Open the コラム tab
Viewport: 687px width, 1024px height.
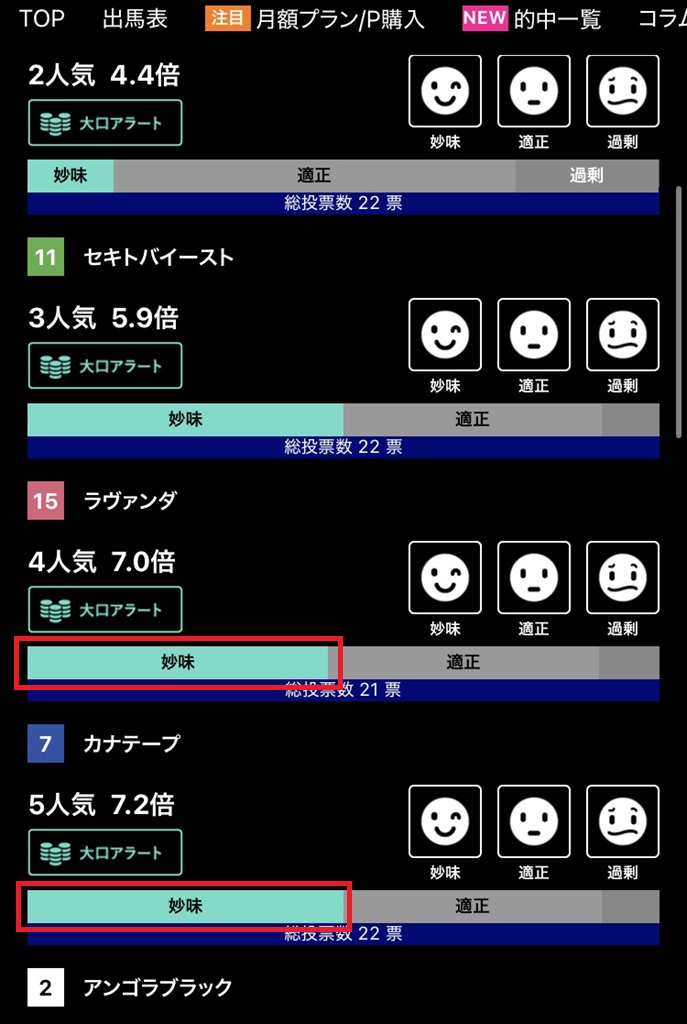coord(660,18)
